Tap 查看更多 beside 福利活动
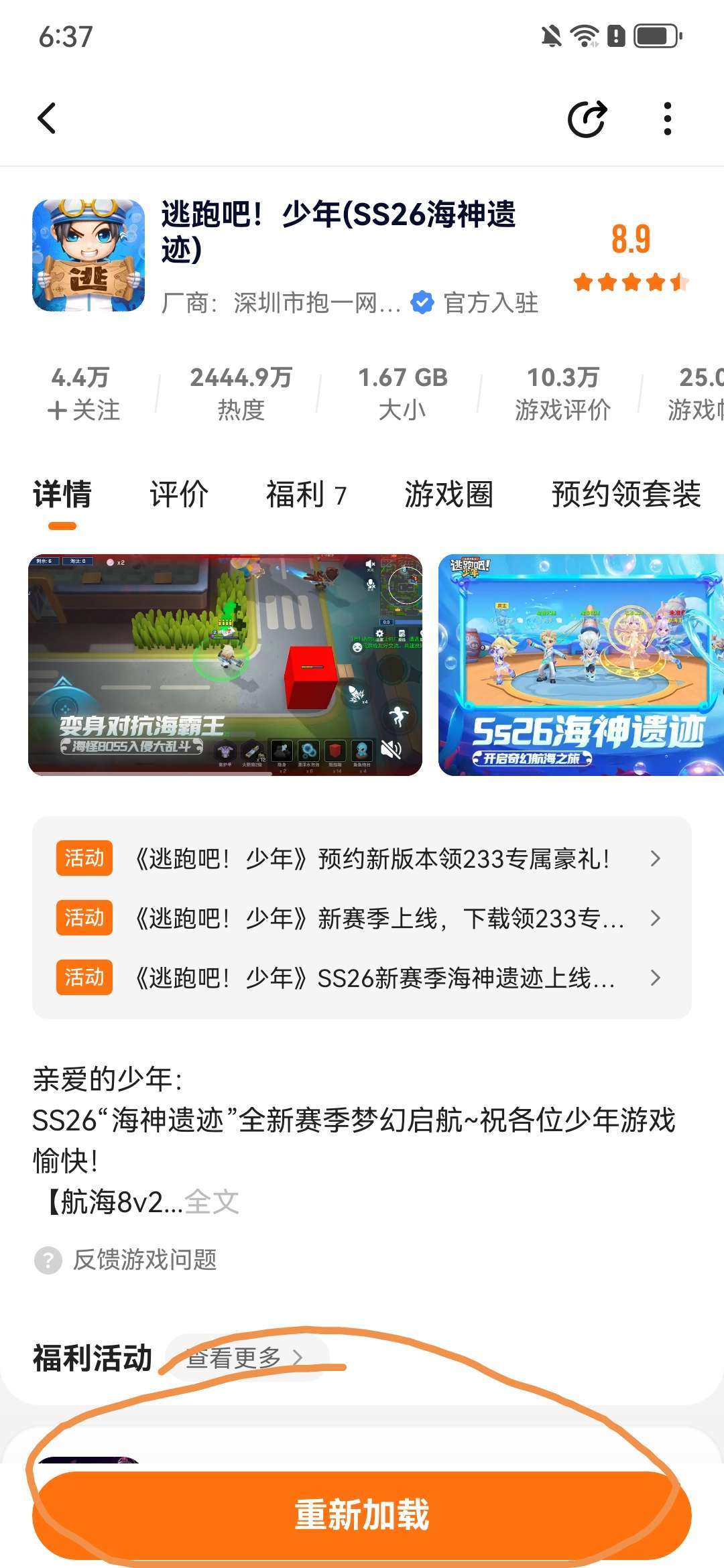Image resolution: width=724 pixels, height=1568 pixels. 247,1358
